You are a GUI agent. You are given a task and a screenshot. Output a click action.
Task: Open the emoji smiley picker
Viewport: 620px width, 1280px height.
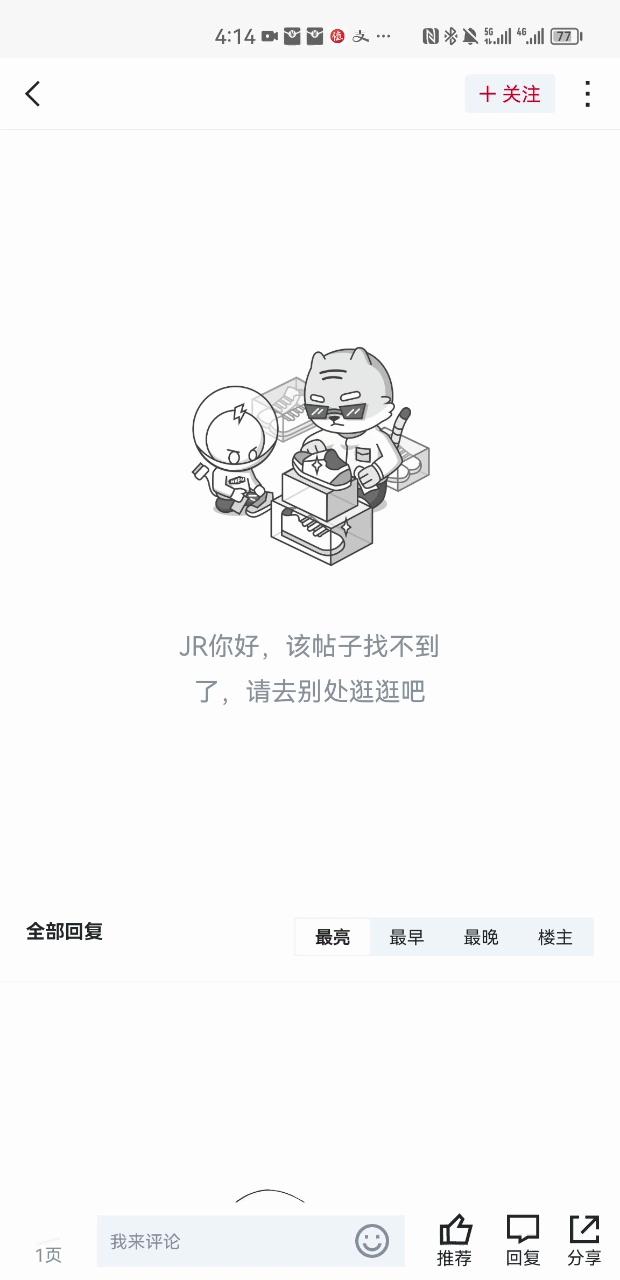(372, 1241)
